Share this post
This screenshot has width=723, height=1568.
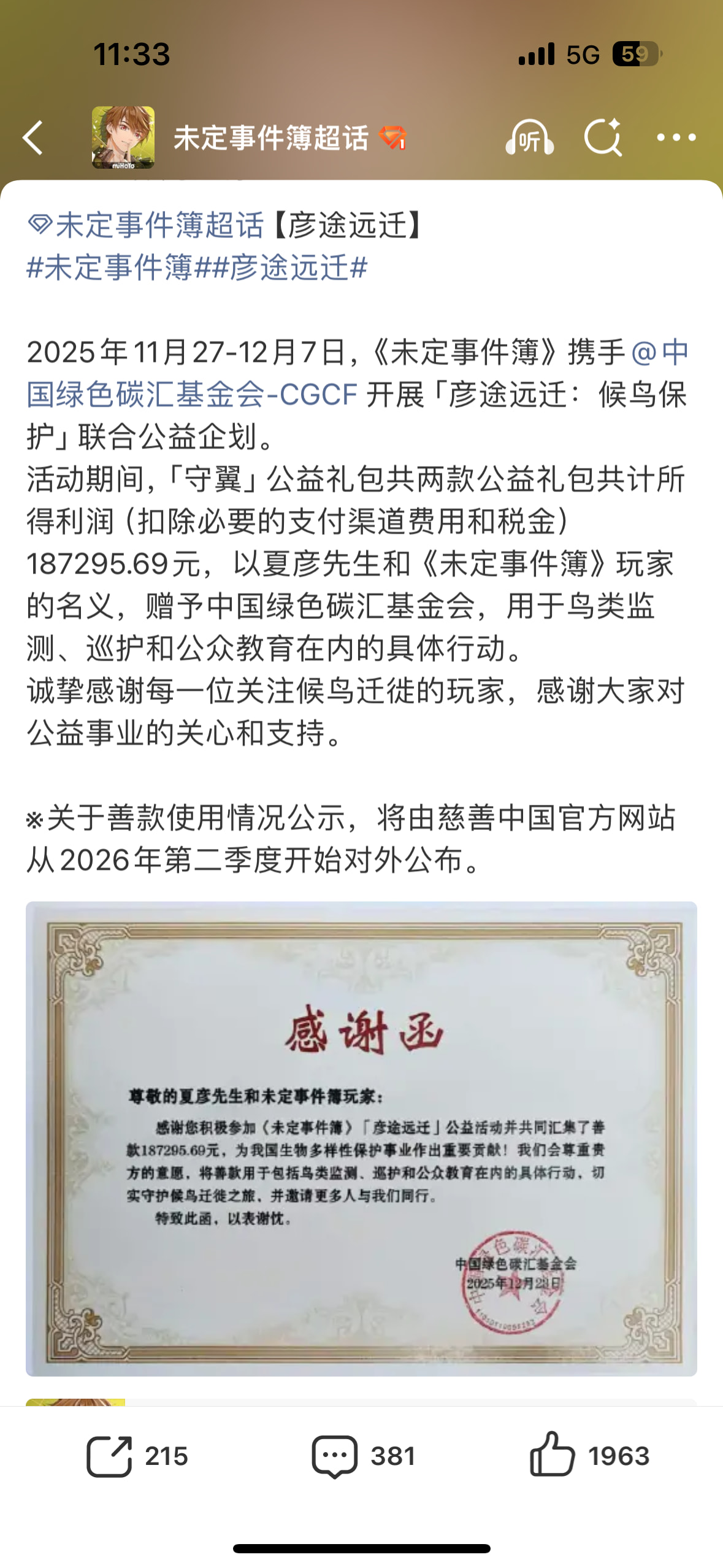pyautogui.click(x=137, y=1455)
